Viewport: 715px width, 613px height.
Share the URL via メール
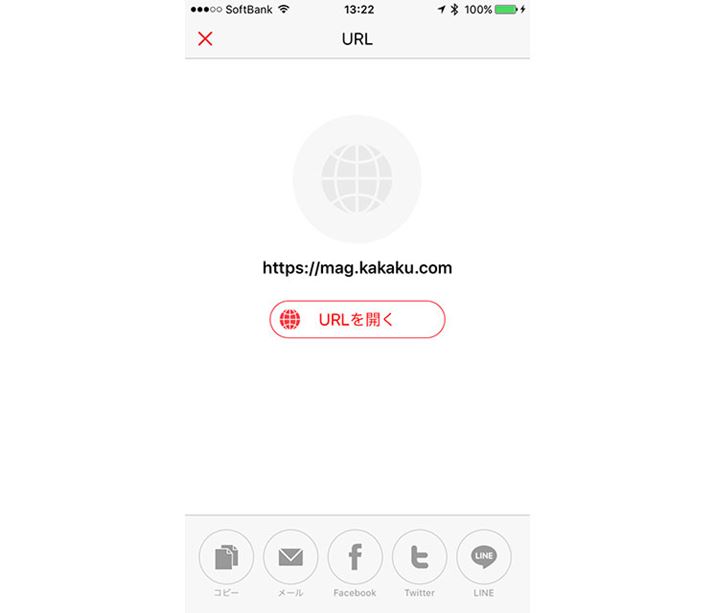click(x=290, y=557)
